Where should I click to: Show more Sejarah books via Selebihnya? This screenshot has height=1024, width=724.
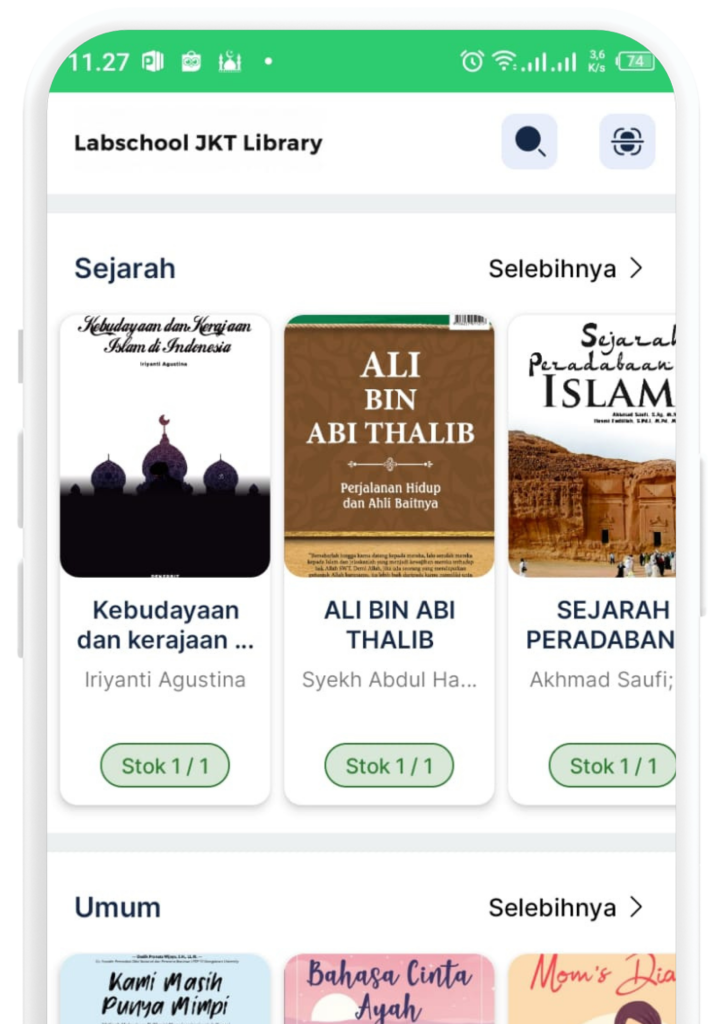(565, 268)
